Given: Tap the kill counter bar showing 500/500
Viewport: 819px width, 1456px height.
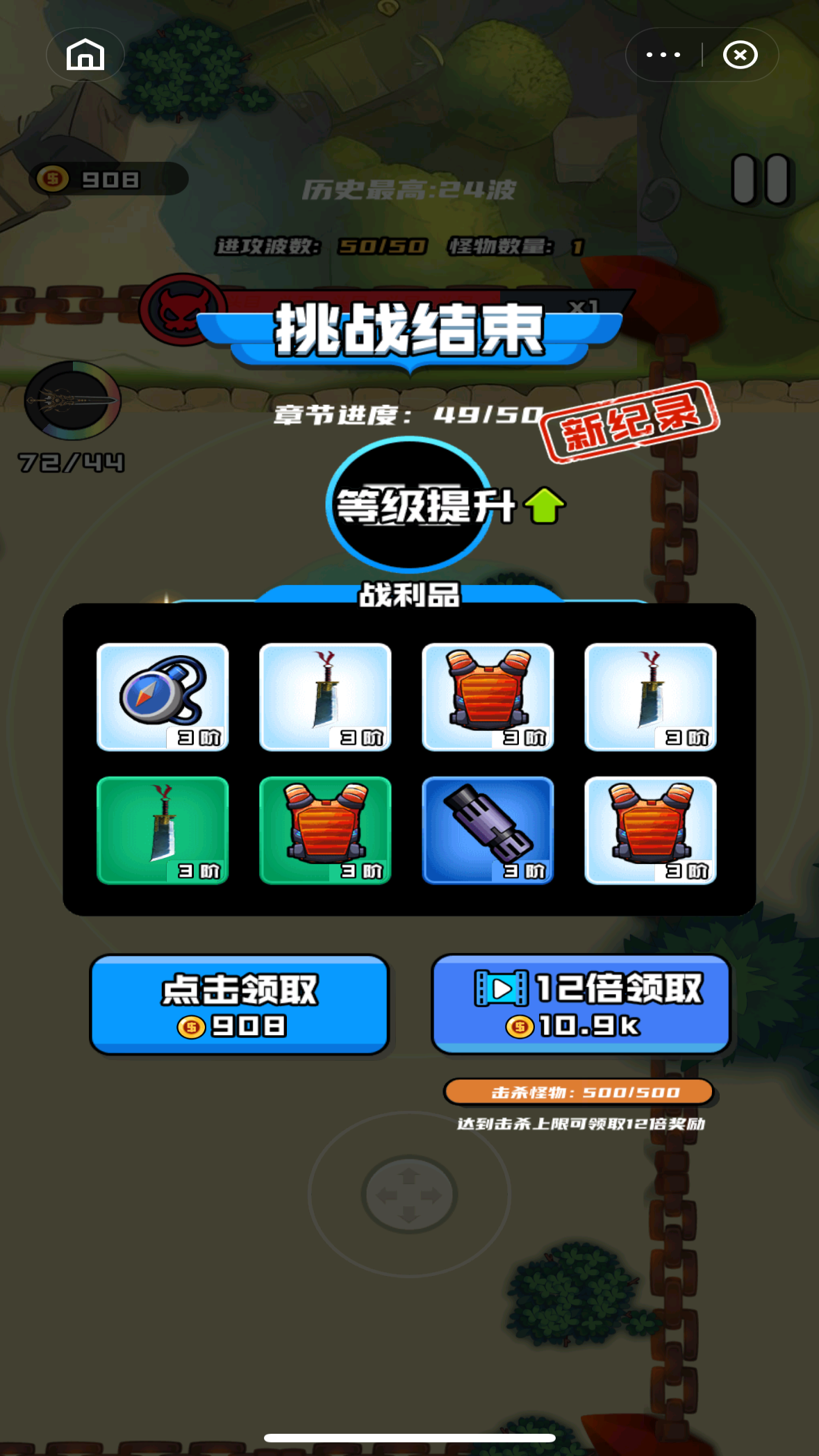Looking at the screenshot, I should [578, 1092].
